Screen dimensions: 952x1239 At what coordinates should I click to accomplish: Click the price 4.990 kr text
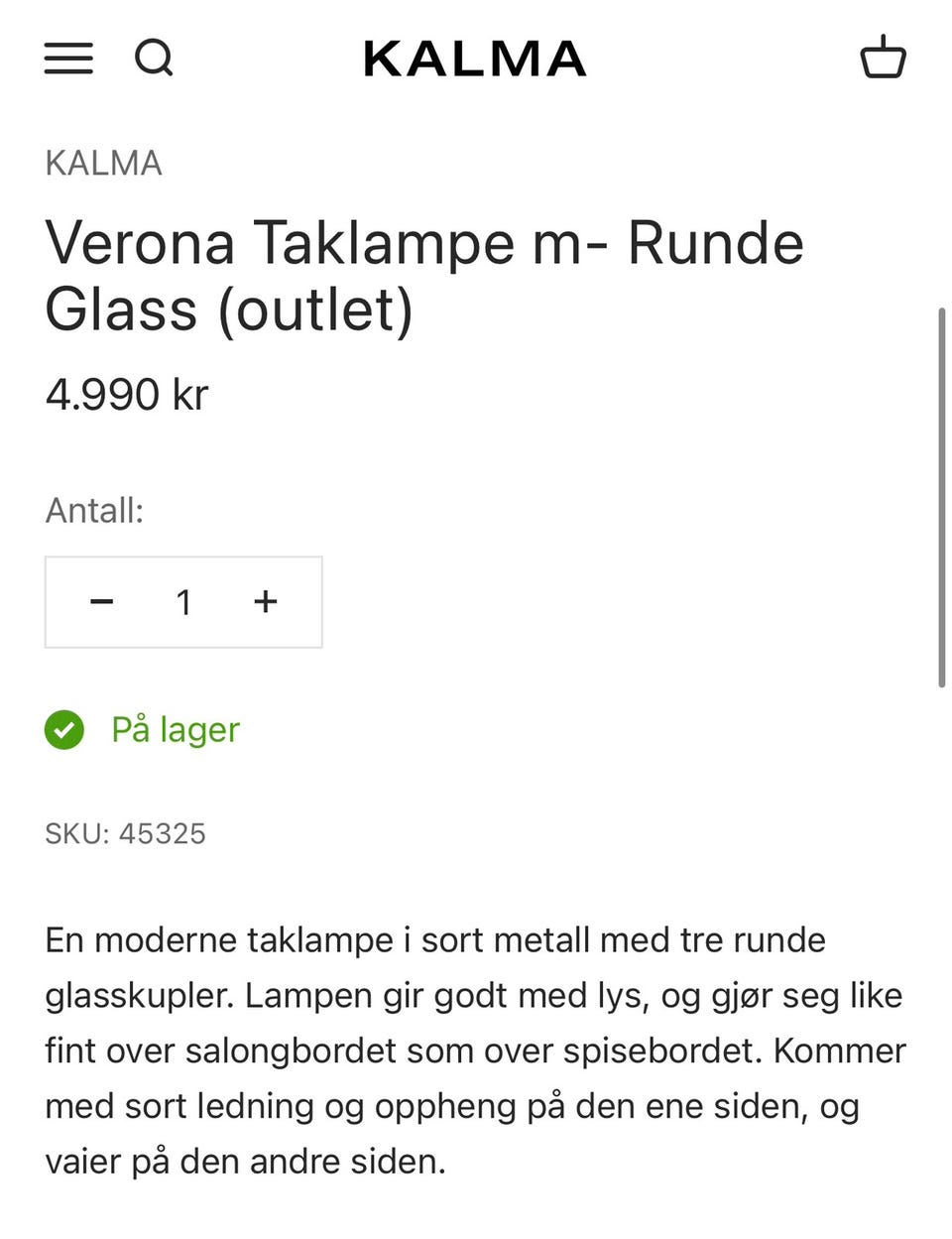click(x=127, y=394)
